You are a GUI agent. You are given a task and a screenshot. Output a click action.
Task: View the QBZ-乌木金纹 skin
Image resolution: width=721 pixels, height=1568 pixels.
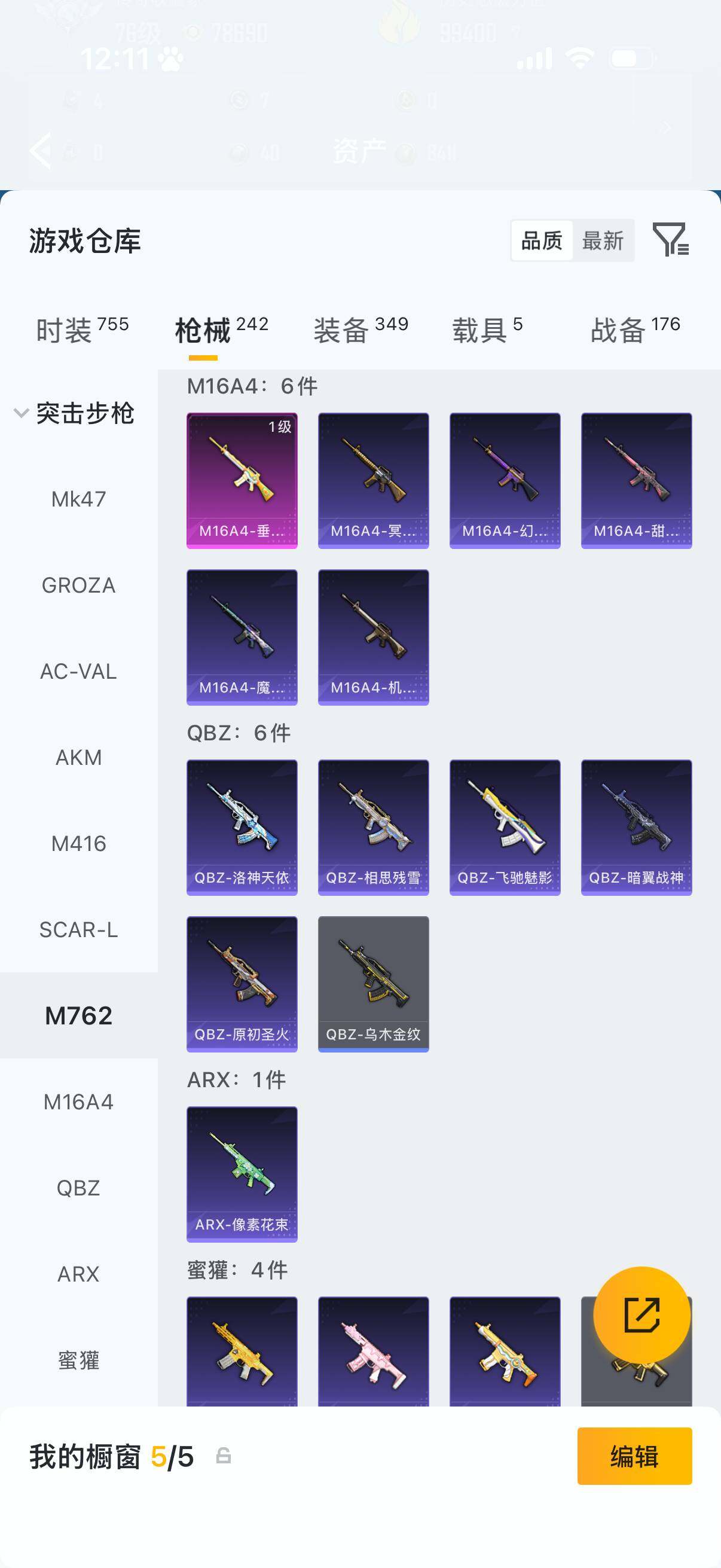[x=373, y=984]
